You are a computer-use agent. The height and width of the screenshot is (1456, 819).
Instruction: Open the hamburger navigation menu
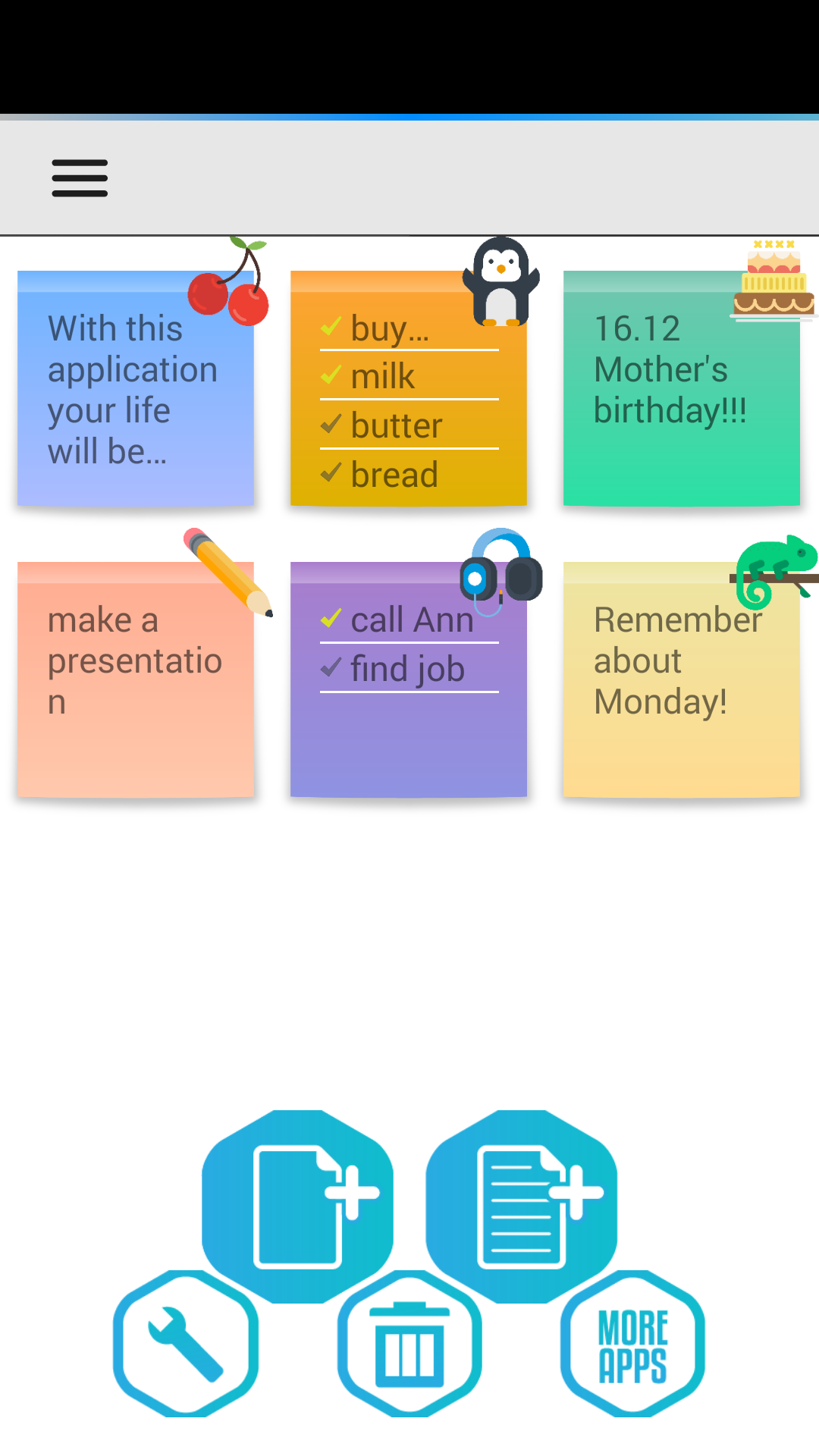79,177
